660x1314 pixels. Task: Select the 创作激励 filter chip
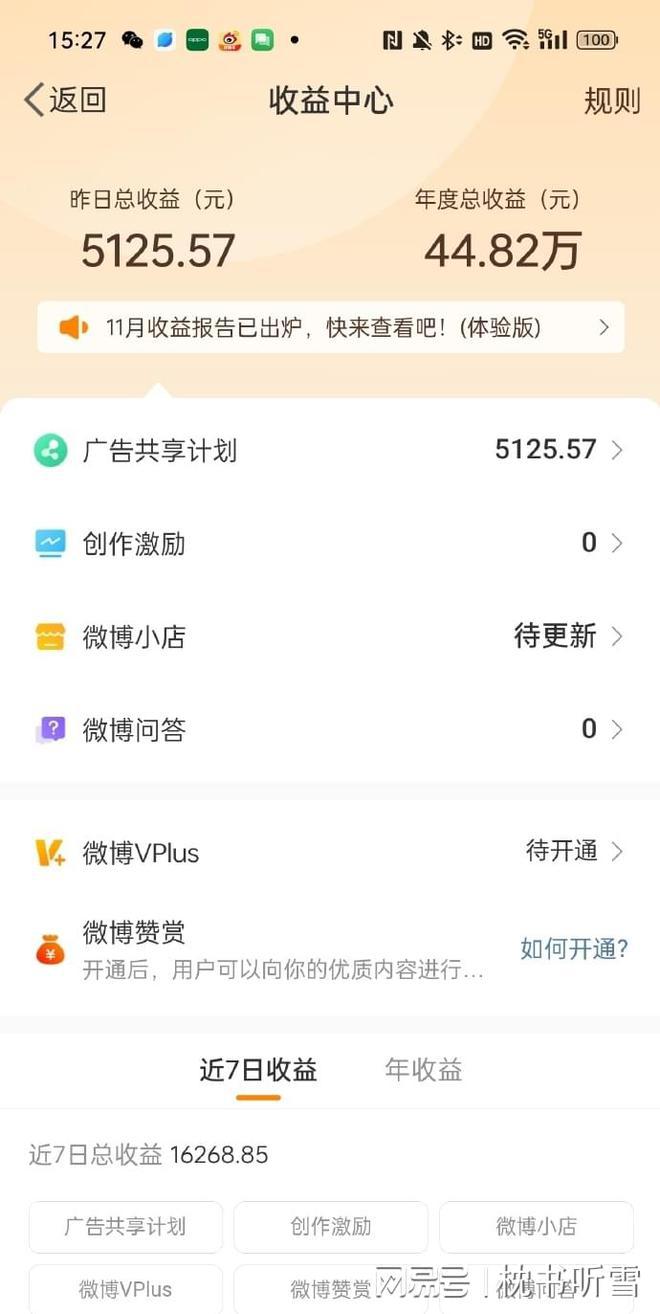(331, 1226)
